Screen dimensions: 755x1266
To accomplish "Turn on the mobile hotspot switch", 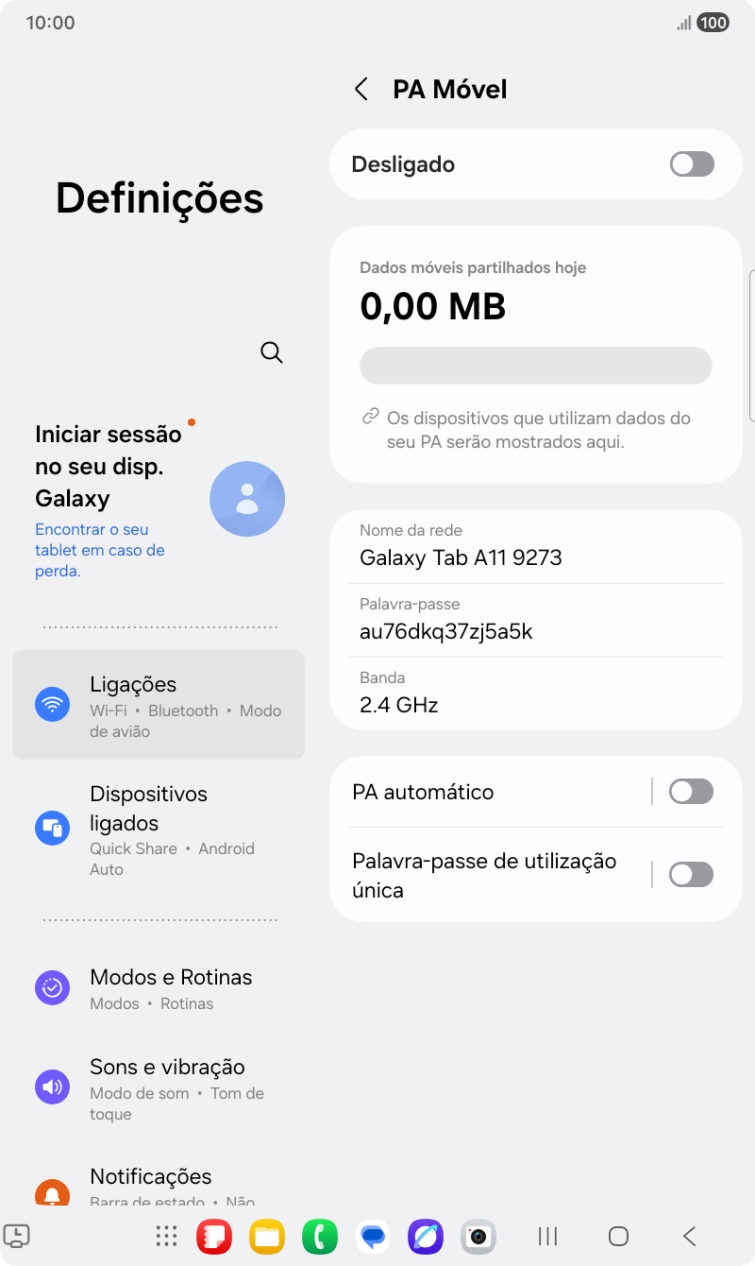I will click(691, 164).
